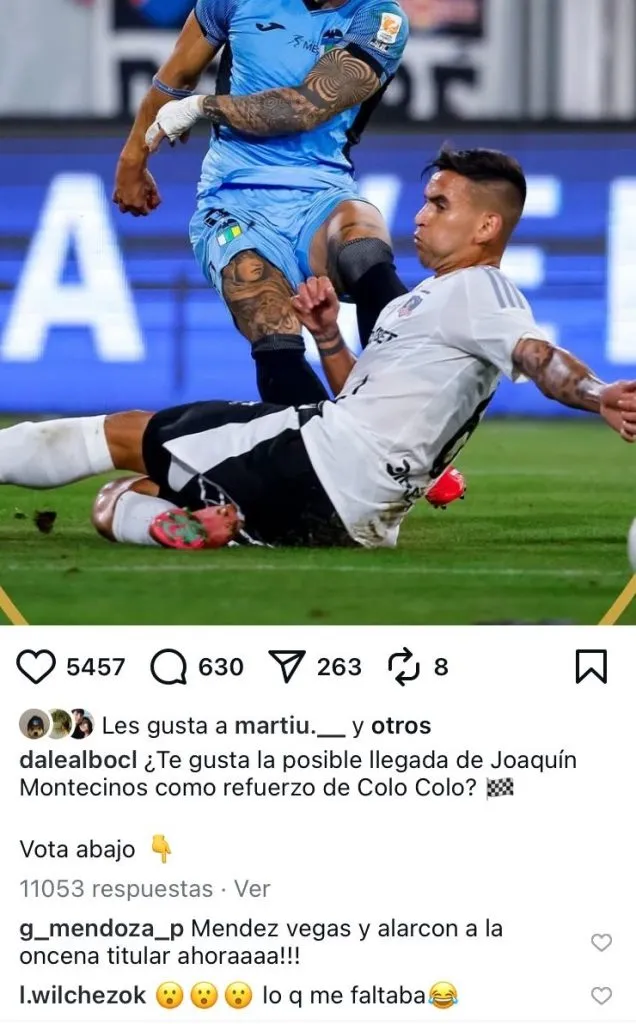Image resolution: width=636 pixels, height=1024 pixels.
Task: Open dalealbocl's profile from the caption
Action: click(76, 760)
